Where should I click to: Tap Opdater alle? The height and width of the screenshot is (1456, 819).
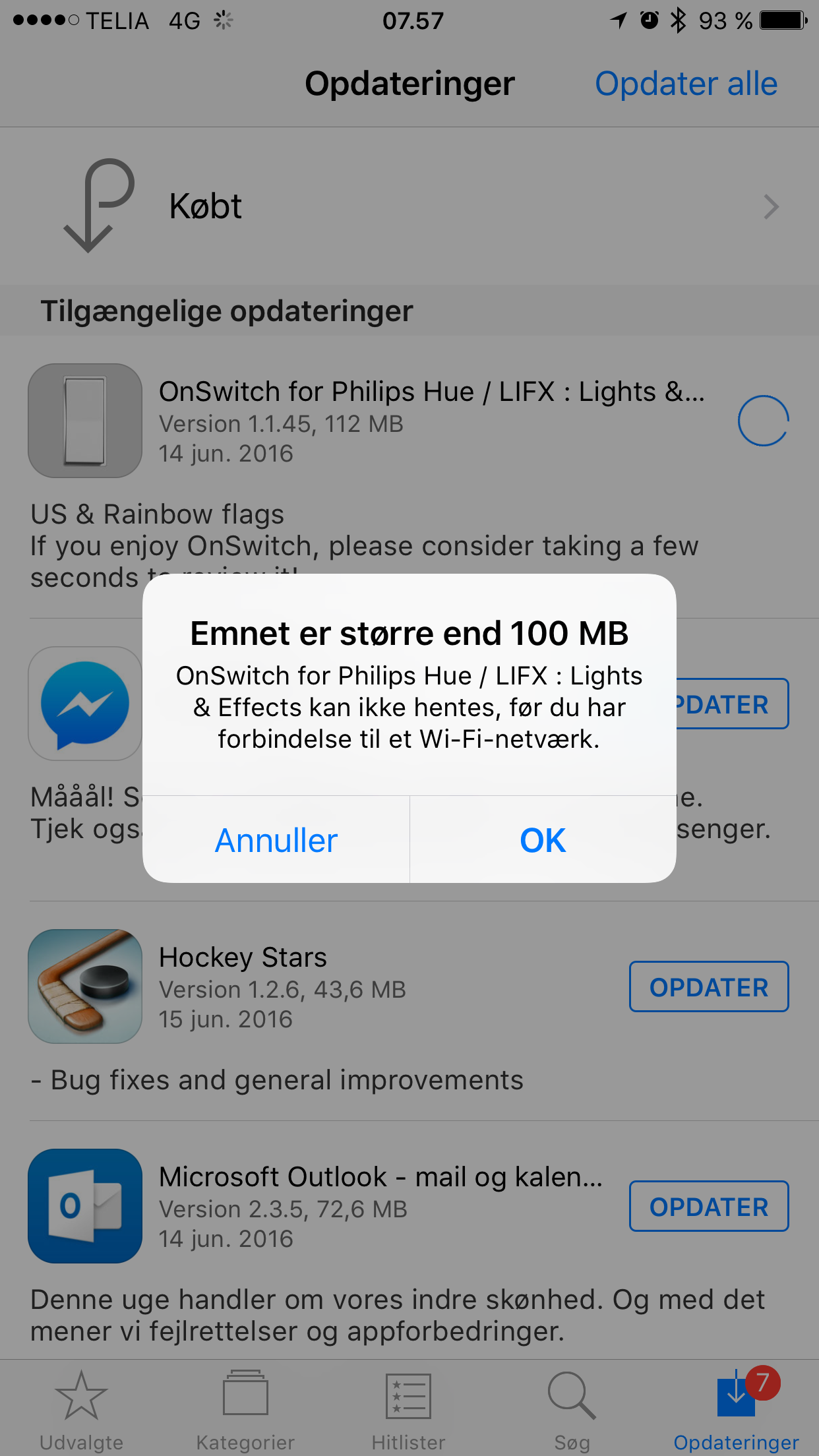686,84
